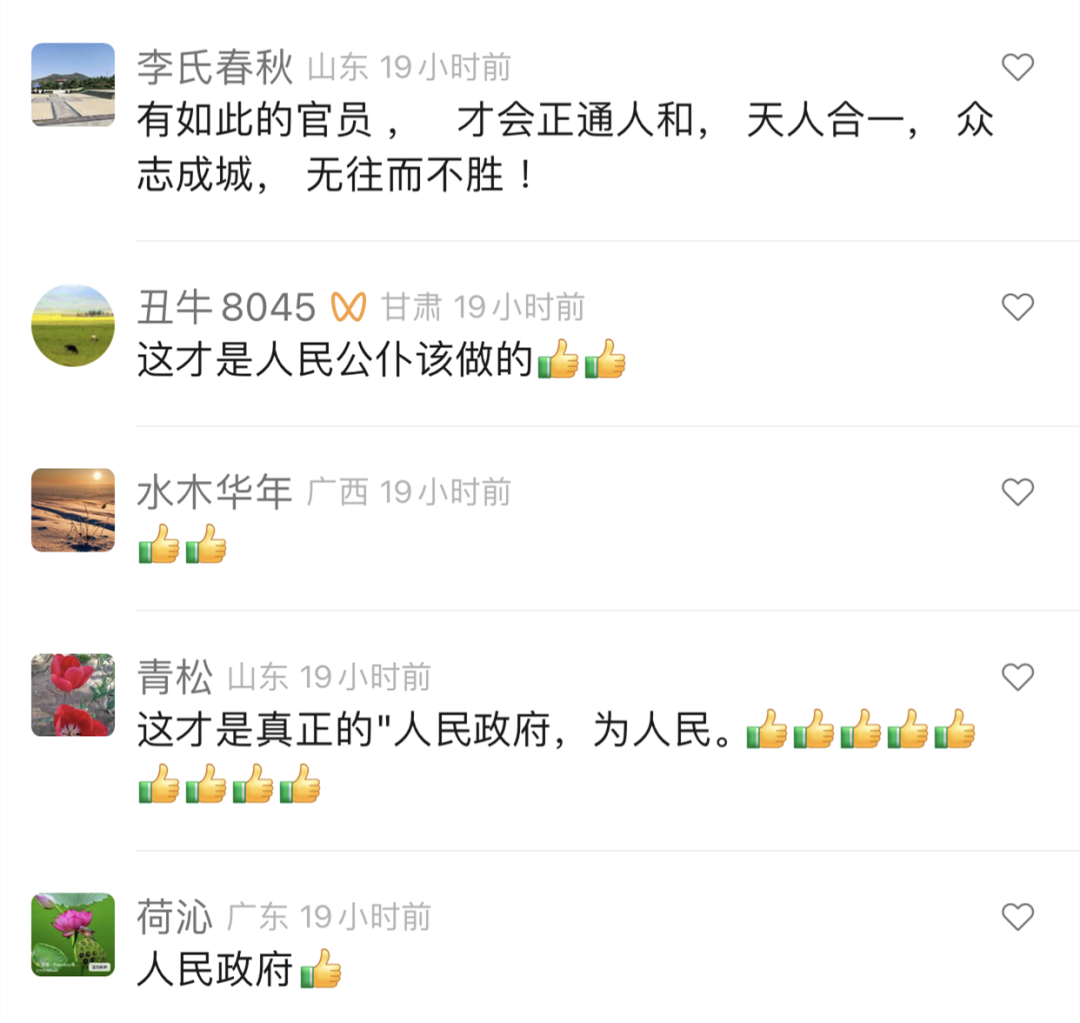Like the comment by 水木华年
The width and height of the screenshot is (1080, 1023).
pos(1017,492)
